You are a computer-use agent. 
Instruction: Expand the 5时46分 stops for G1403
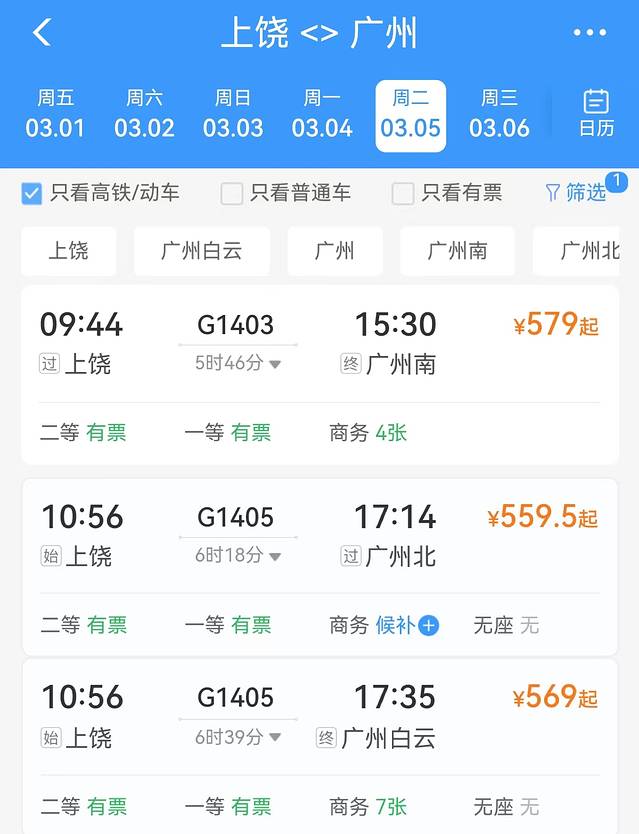tap(238, 364)
